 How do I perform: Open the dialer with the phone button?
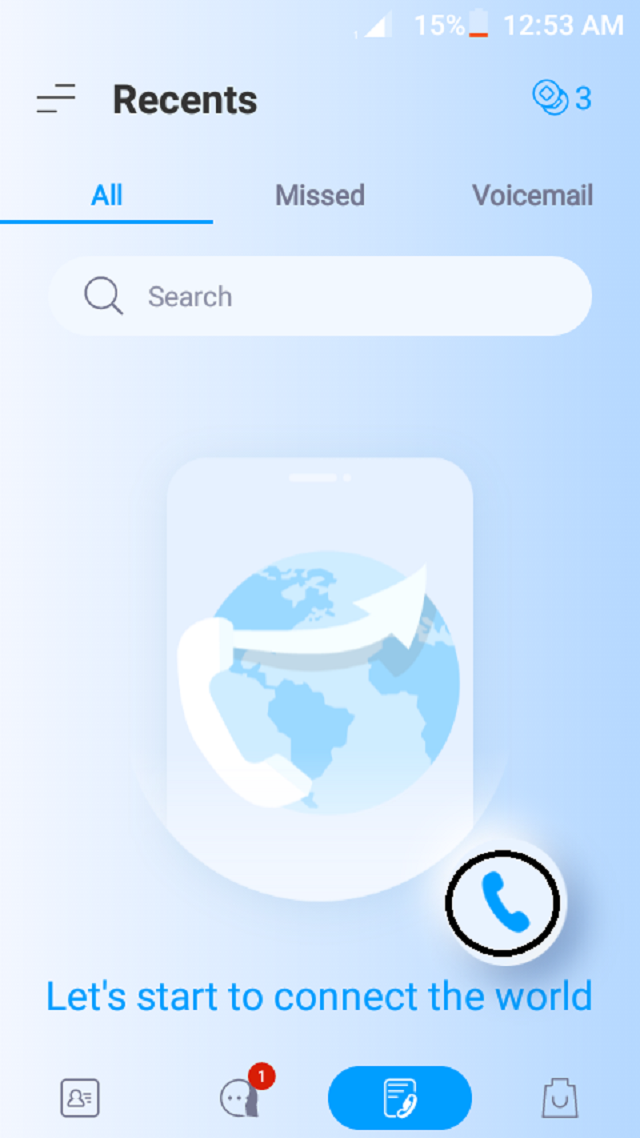504,902
